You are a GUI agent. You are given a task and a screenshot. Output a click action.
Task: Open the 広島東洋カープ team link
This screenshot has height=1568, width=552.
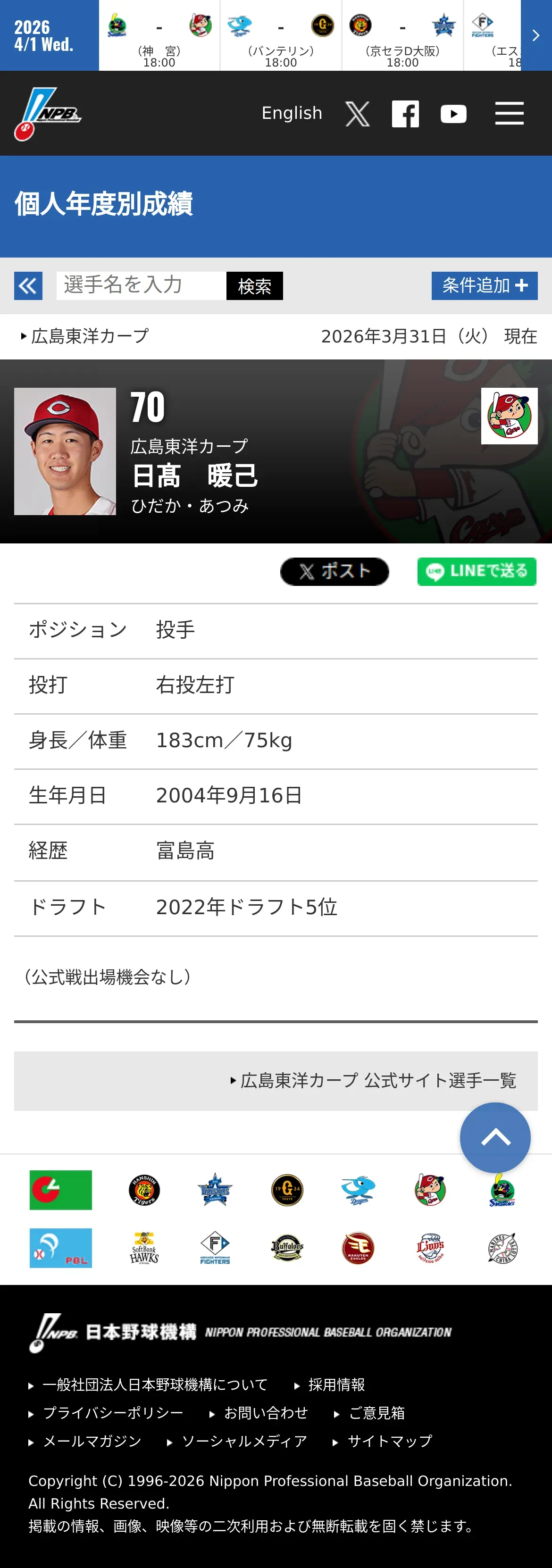pyautogui.click(x=85, y=336)
